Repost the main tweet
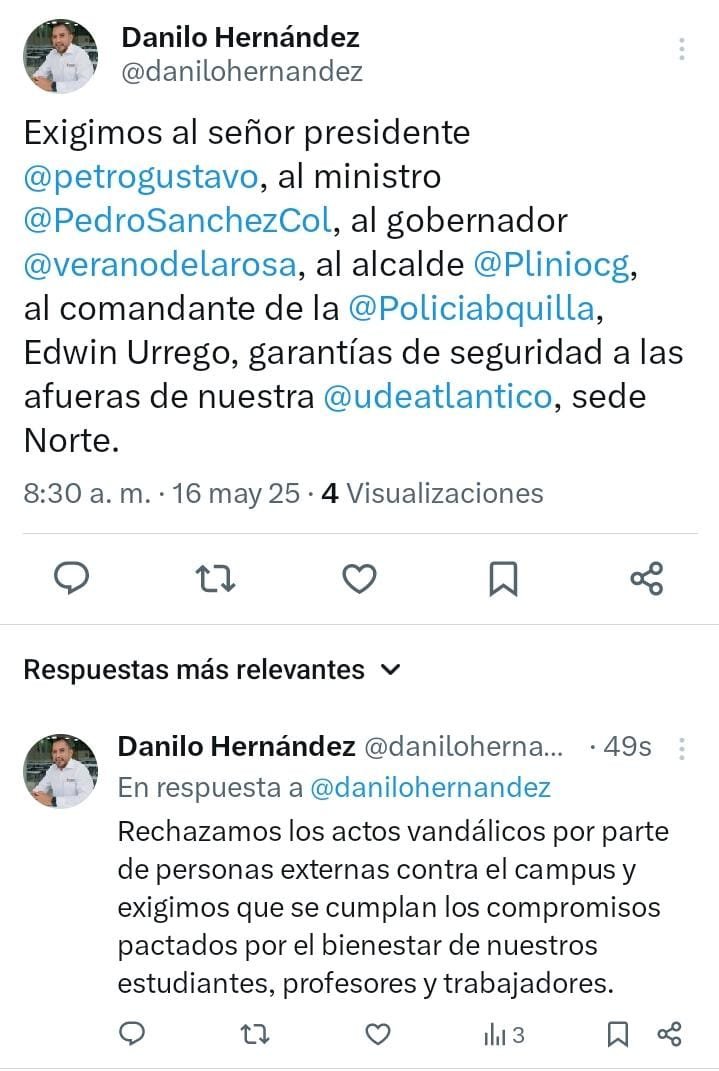 [215, 578]
